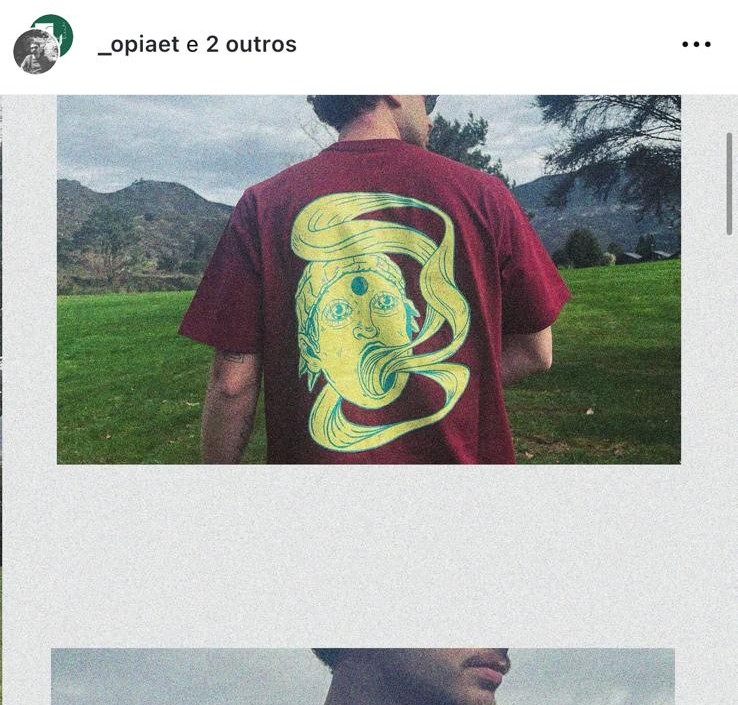
Task: Open the three-dot options menu
Action: (x=695, y=45)
